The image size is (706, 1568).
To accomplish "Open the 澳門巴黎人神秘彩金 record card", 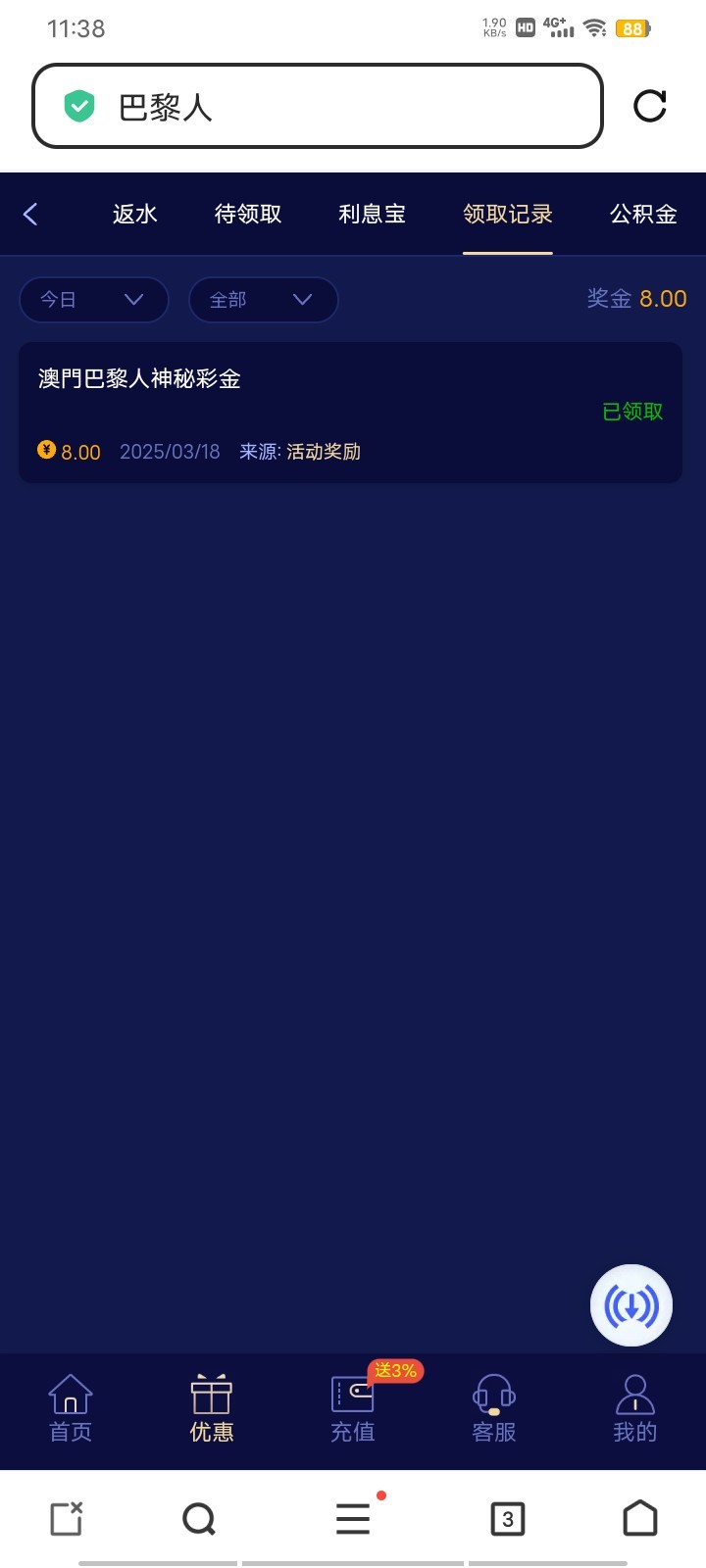I will pos(350,412).
